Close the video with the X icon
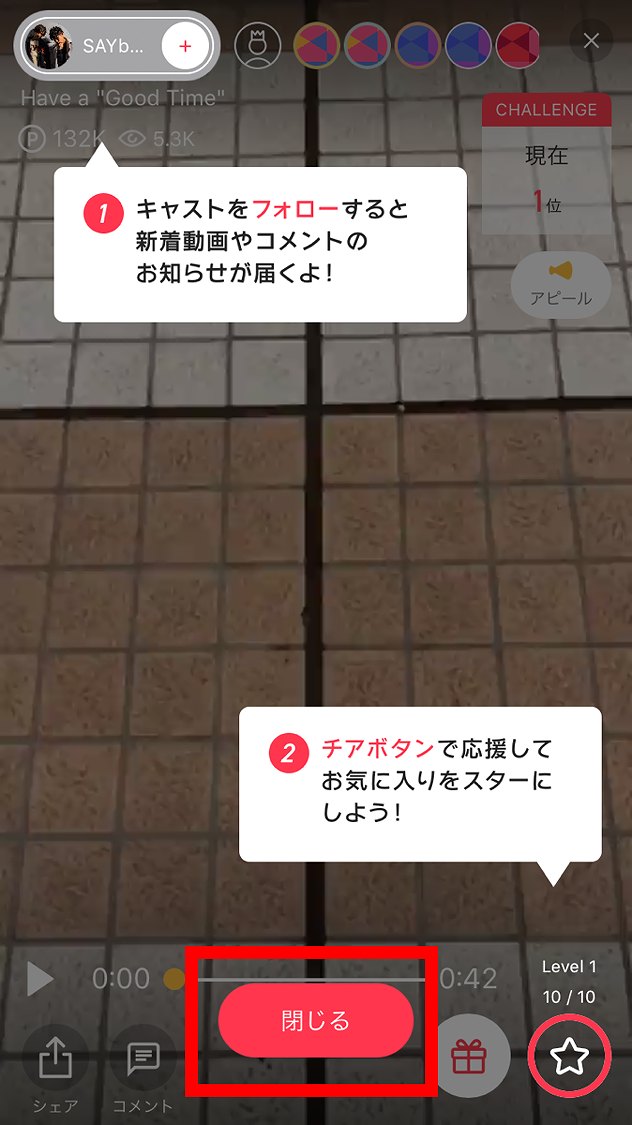632x1125 pixels. coord(591,41)
